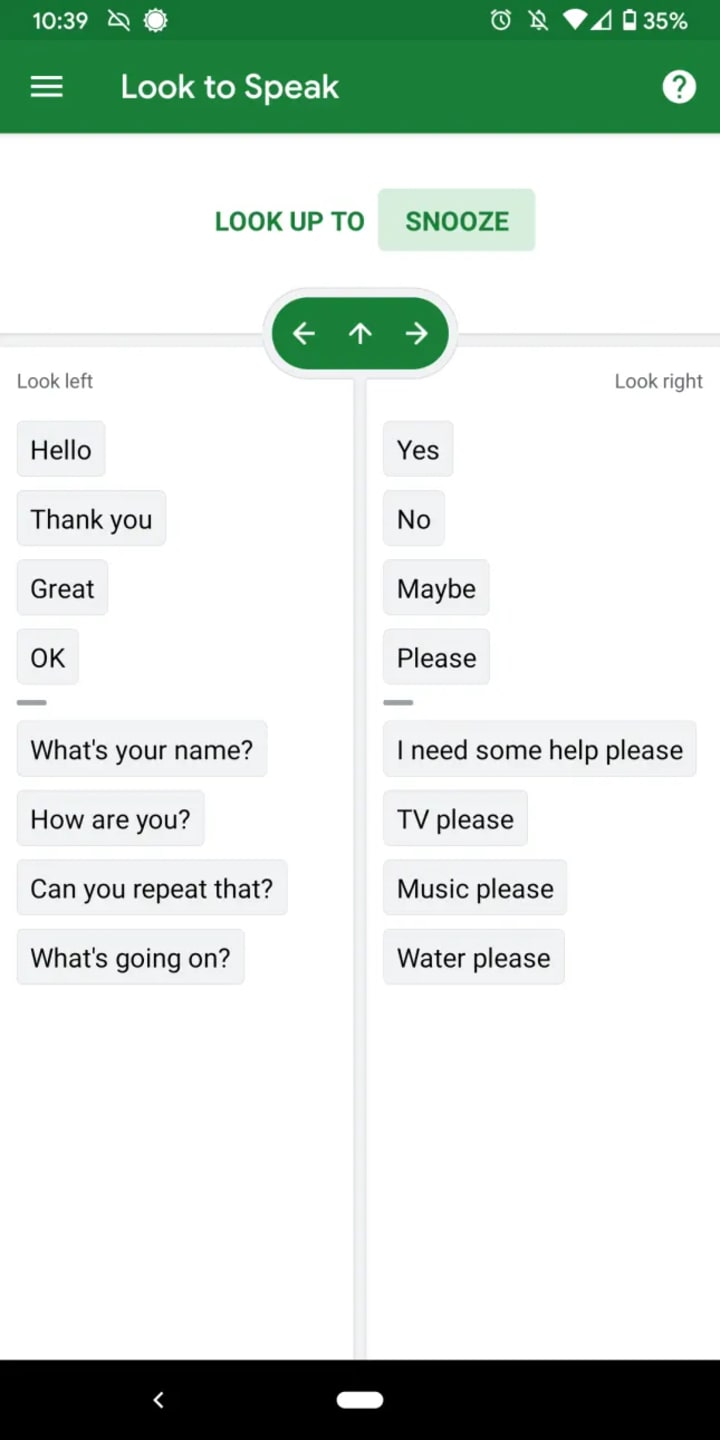Tap the Snooze button
The width and height of the screenshot is (720, 1440).
click(x=456, y=221)
